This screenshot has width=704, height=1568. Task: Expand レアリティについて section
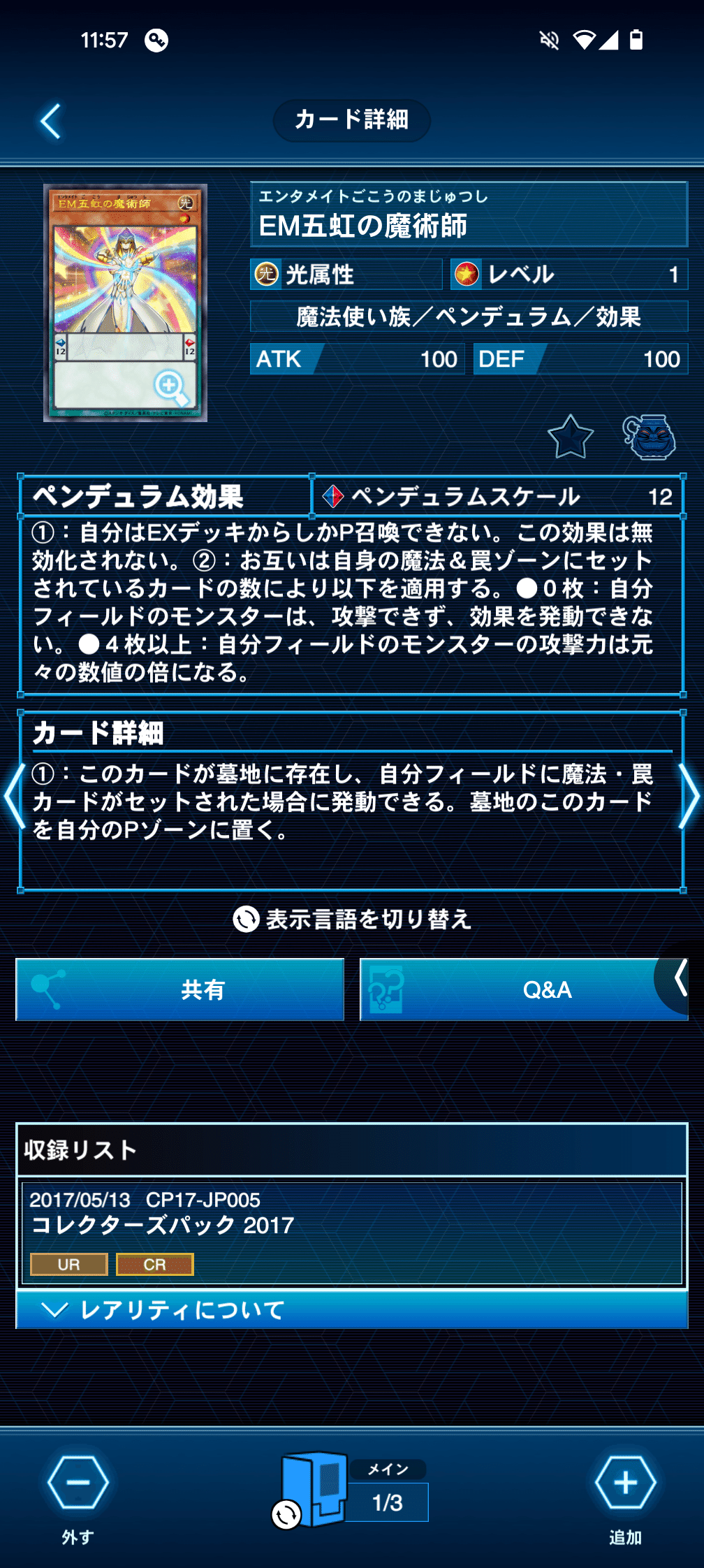click(x=352, y=1309)
